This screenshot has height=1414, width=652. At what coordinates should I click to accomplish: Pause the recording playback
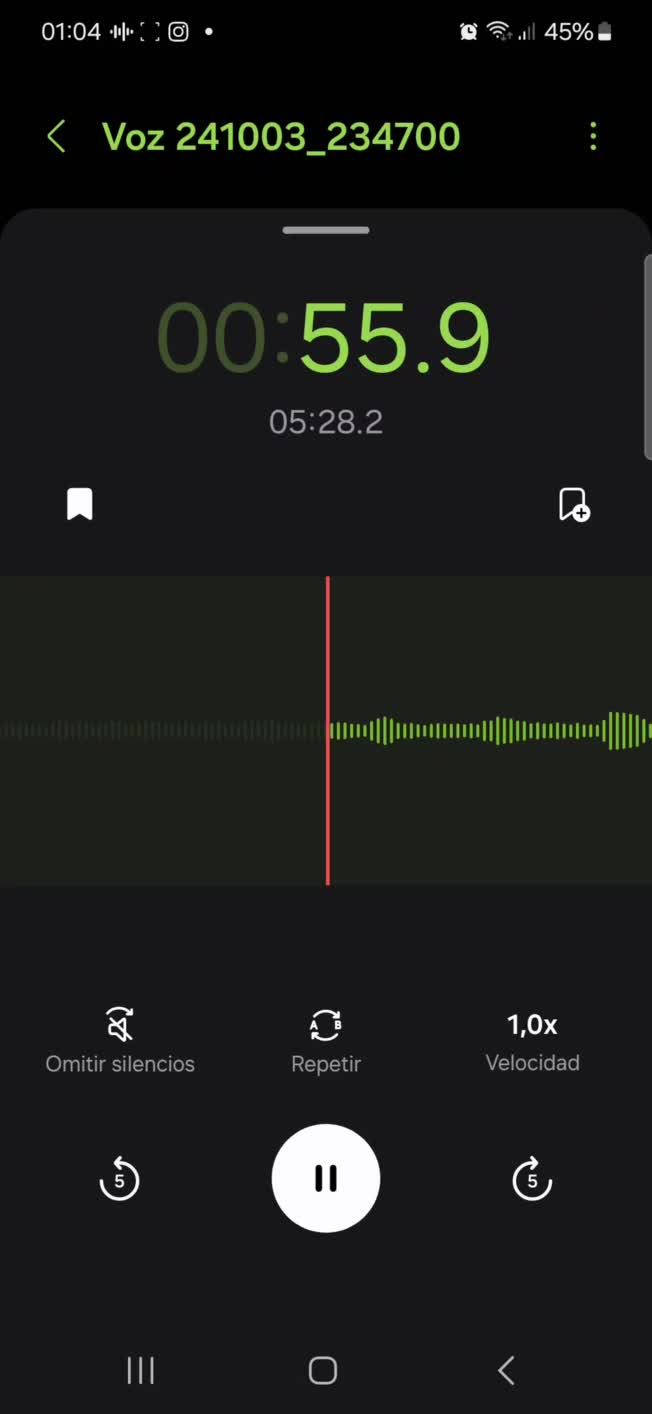pos(326,1179)
